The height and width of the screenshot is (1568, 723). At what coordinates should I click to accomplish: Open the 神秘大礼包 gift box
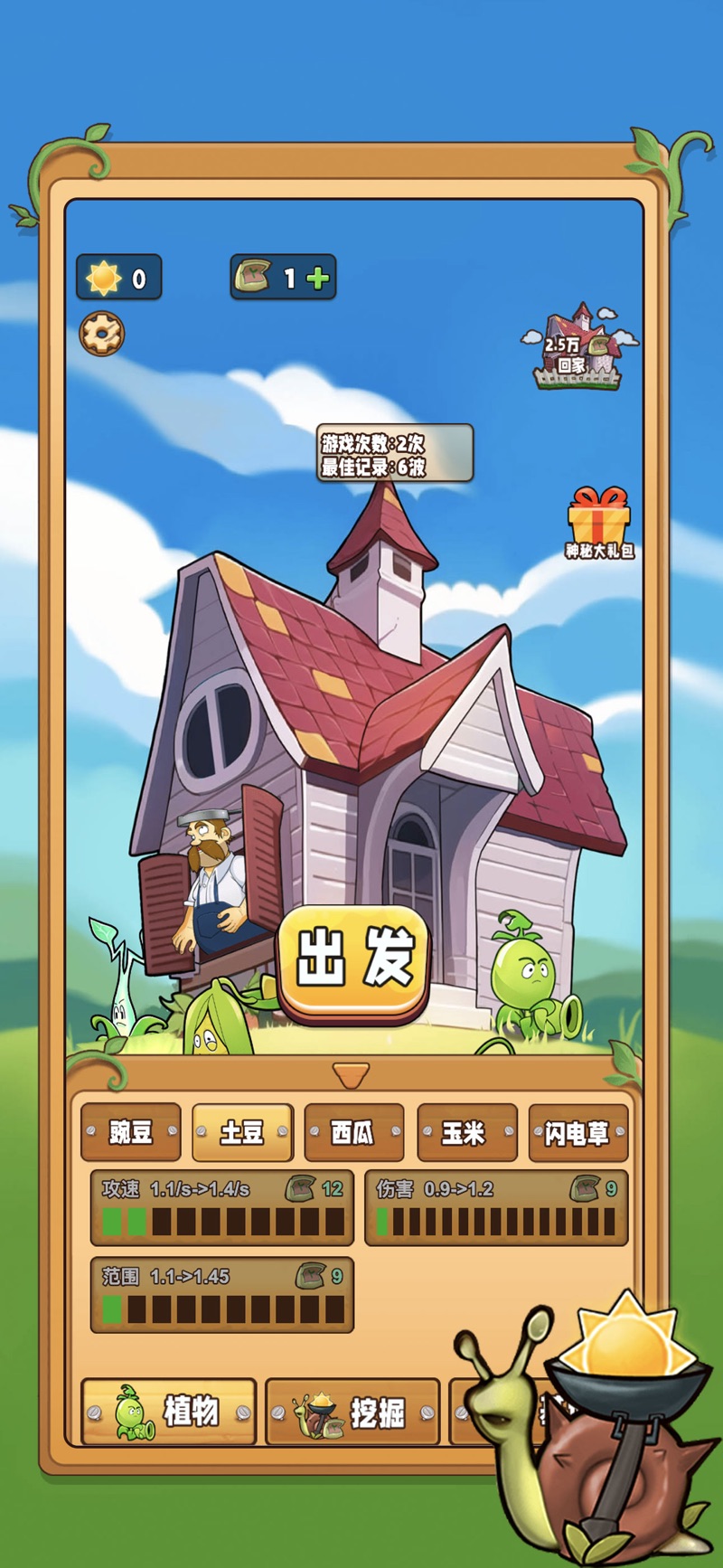pos(598,522)
